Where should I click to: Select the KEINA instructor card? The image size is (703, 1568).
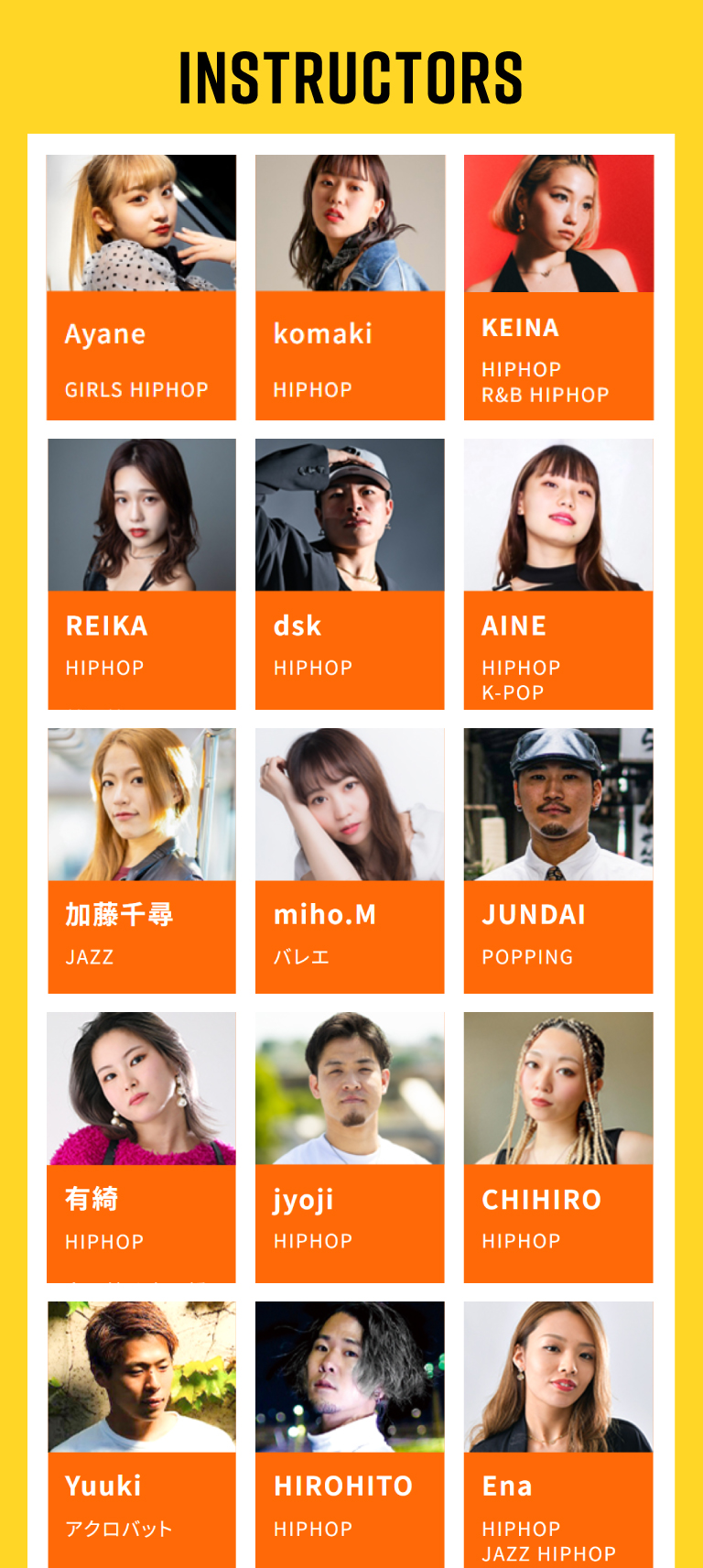[x=558, y=288]
